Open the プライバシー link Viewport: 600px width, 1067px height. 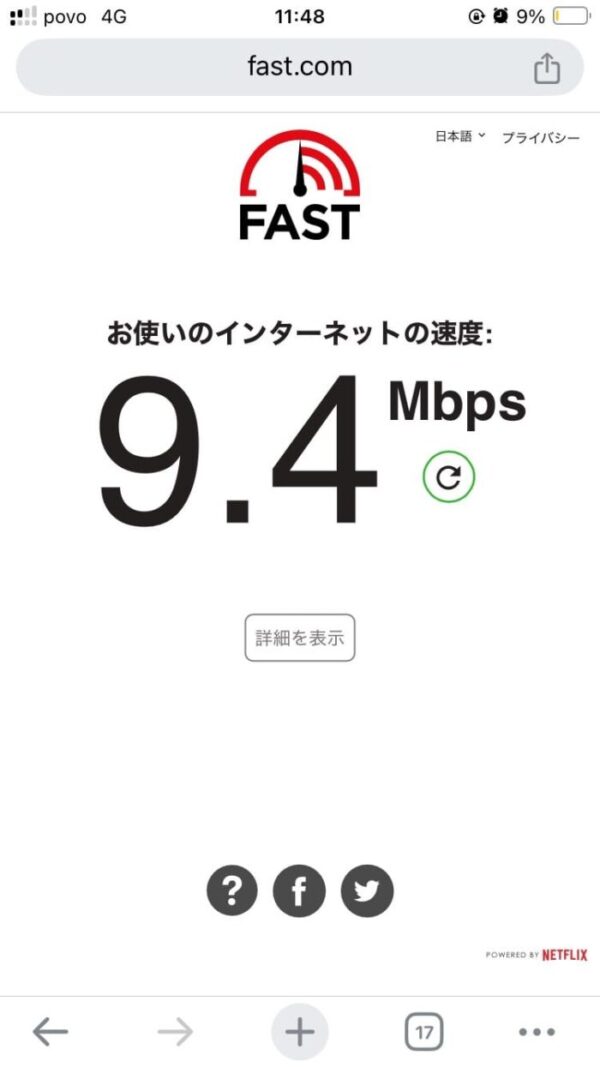point(540,138)
